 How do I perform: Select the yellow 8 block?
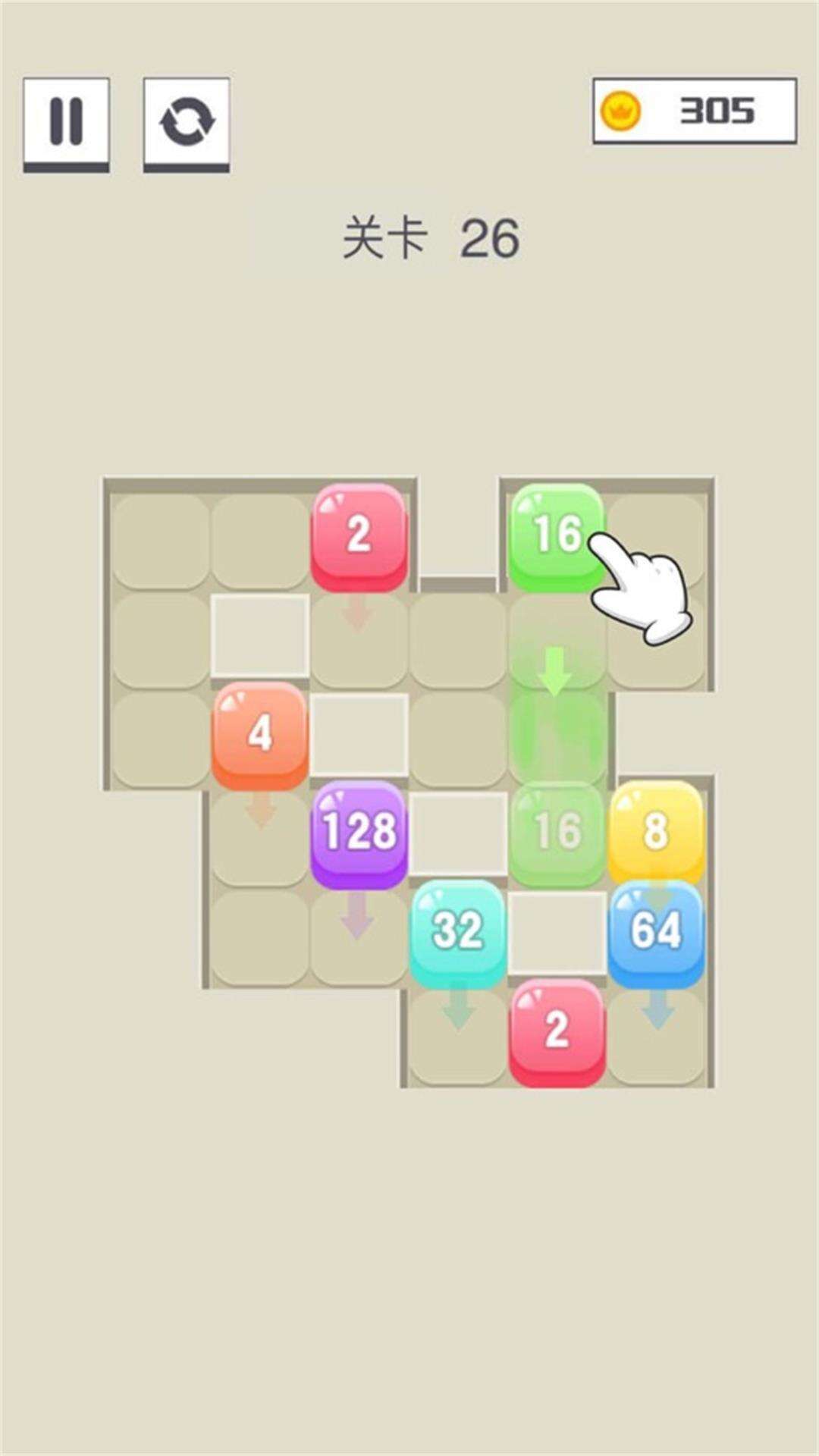(656, 830)
